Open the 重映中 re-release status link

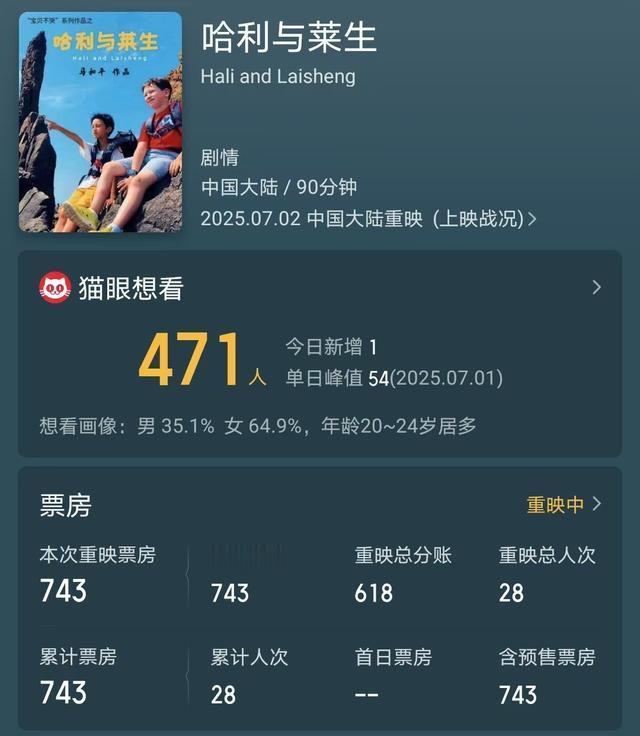click(x=564, y=504)
